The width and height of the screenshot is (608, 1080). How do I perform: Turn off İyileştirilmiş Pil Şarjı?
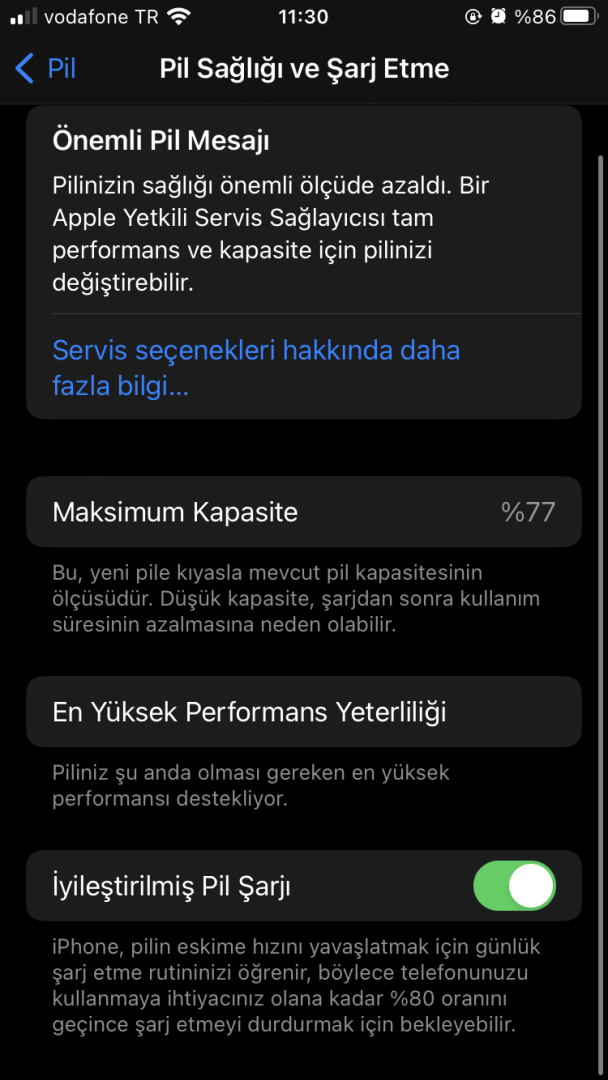[x=514, y=886]
